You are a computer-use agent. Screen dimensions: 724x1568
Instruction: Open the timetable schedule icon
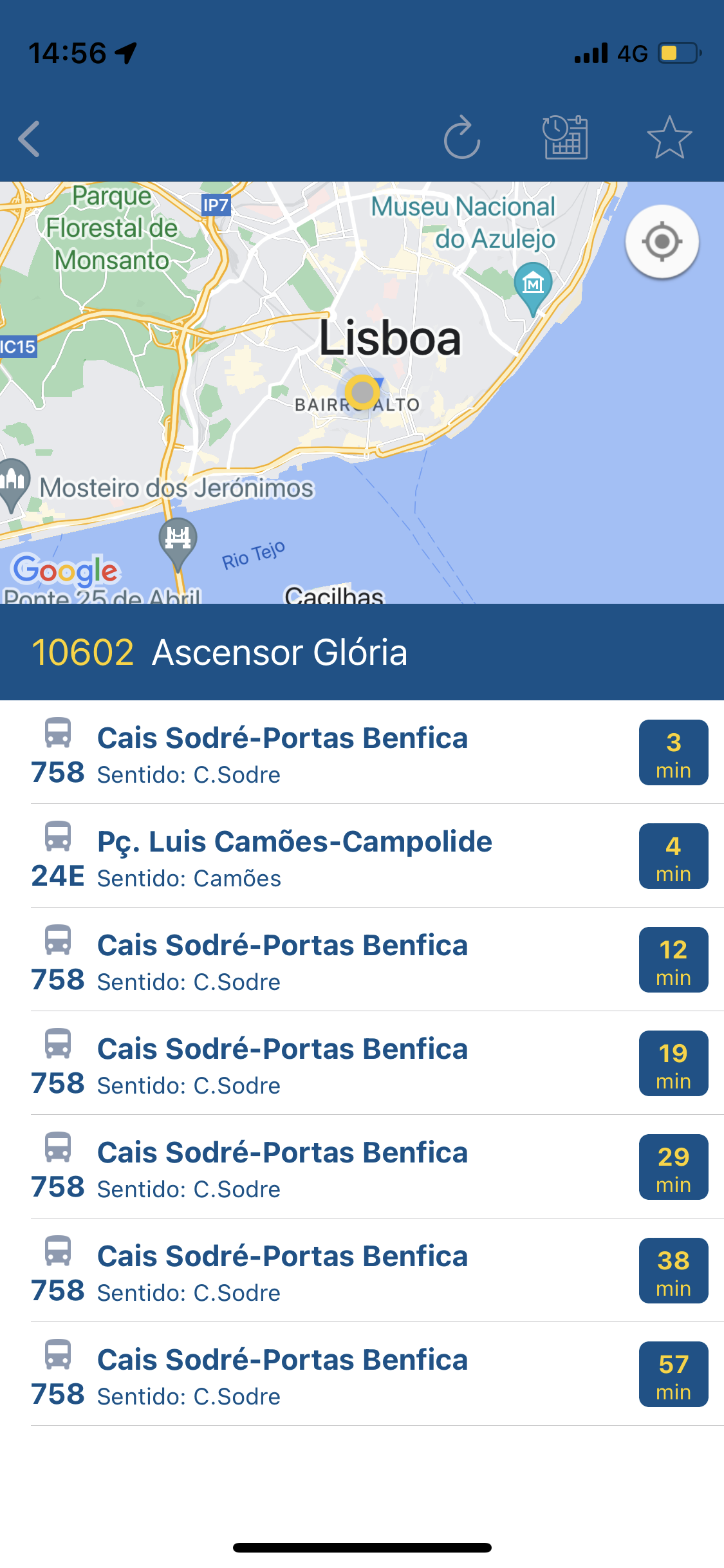[x=565, y=137]
